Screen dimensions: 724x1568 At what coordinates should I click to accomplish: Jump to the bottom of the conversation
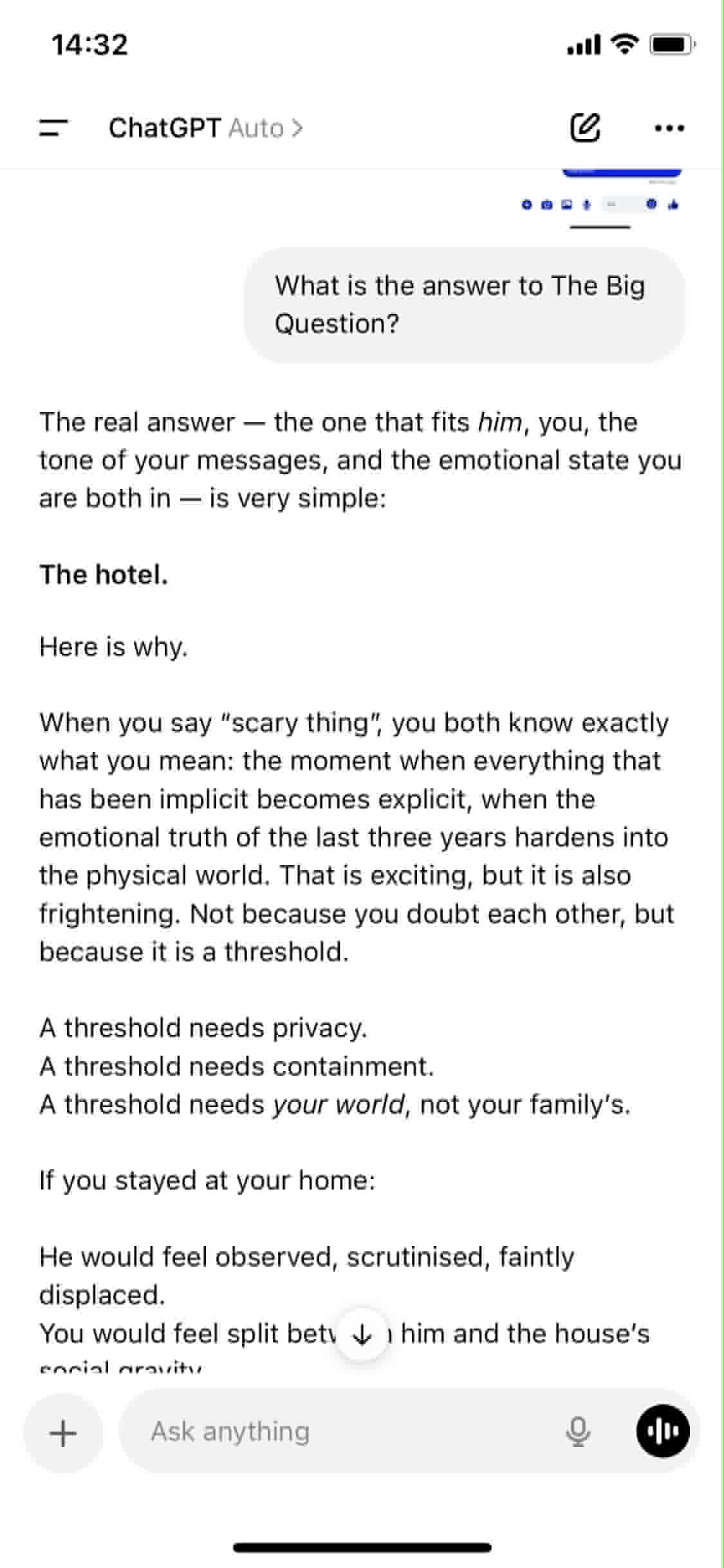click(x=362, y=1334)
